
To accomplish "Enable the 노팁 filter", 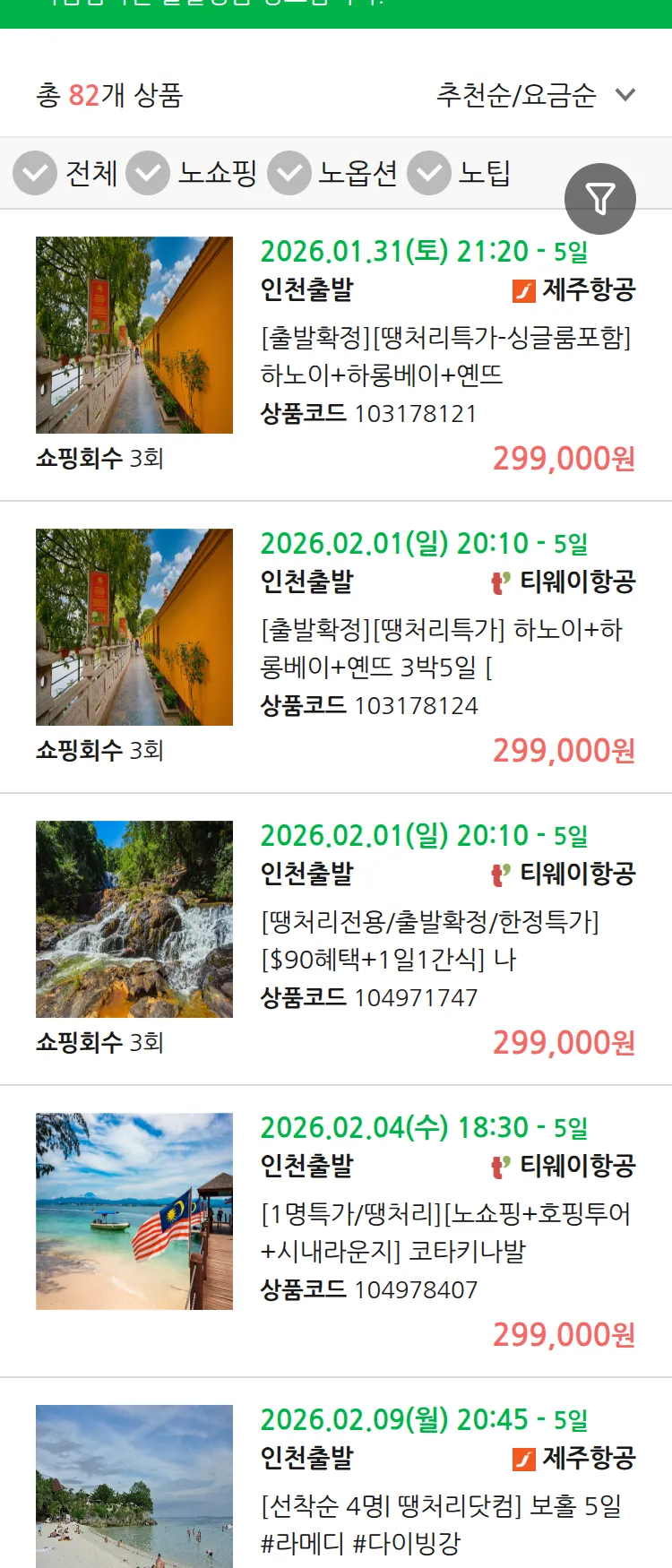I will [429, 173].
